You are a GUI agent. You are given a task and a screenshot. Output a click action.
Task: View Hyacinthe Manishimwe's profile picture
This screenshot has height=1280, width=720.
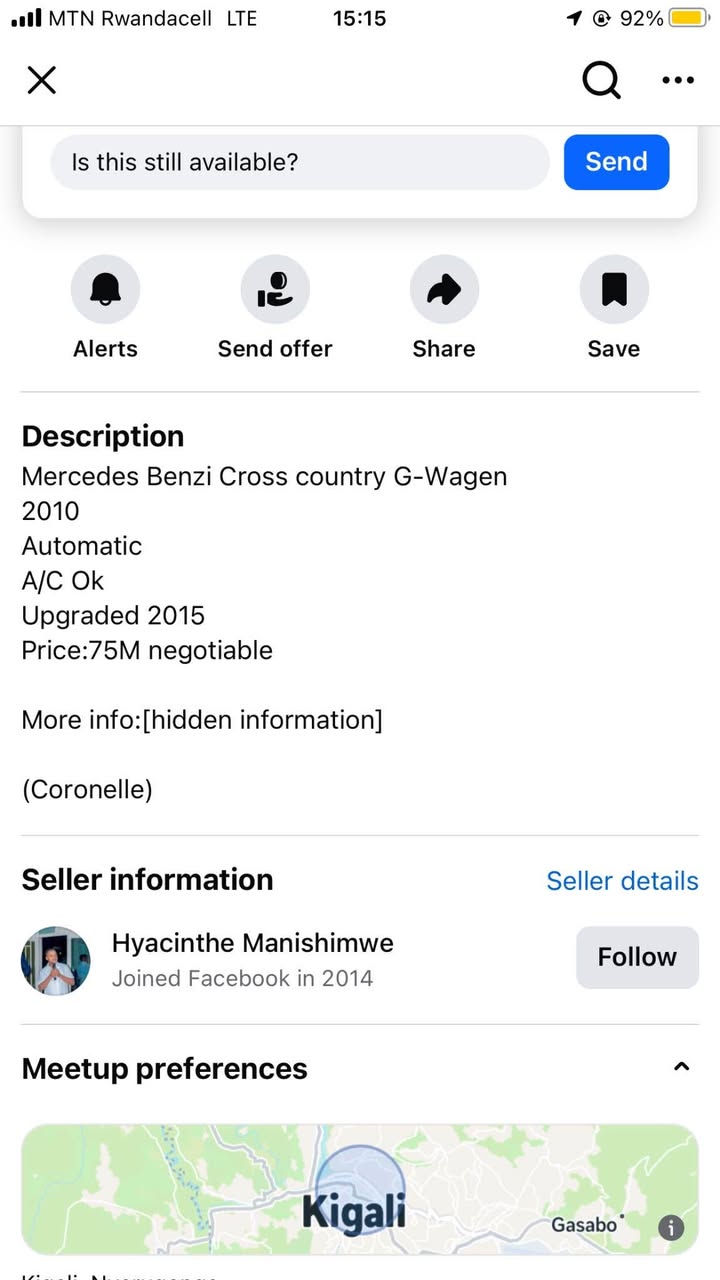(x=56, y=960)
